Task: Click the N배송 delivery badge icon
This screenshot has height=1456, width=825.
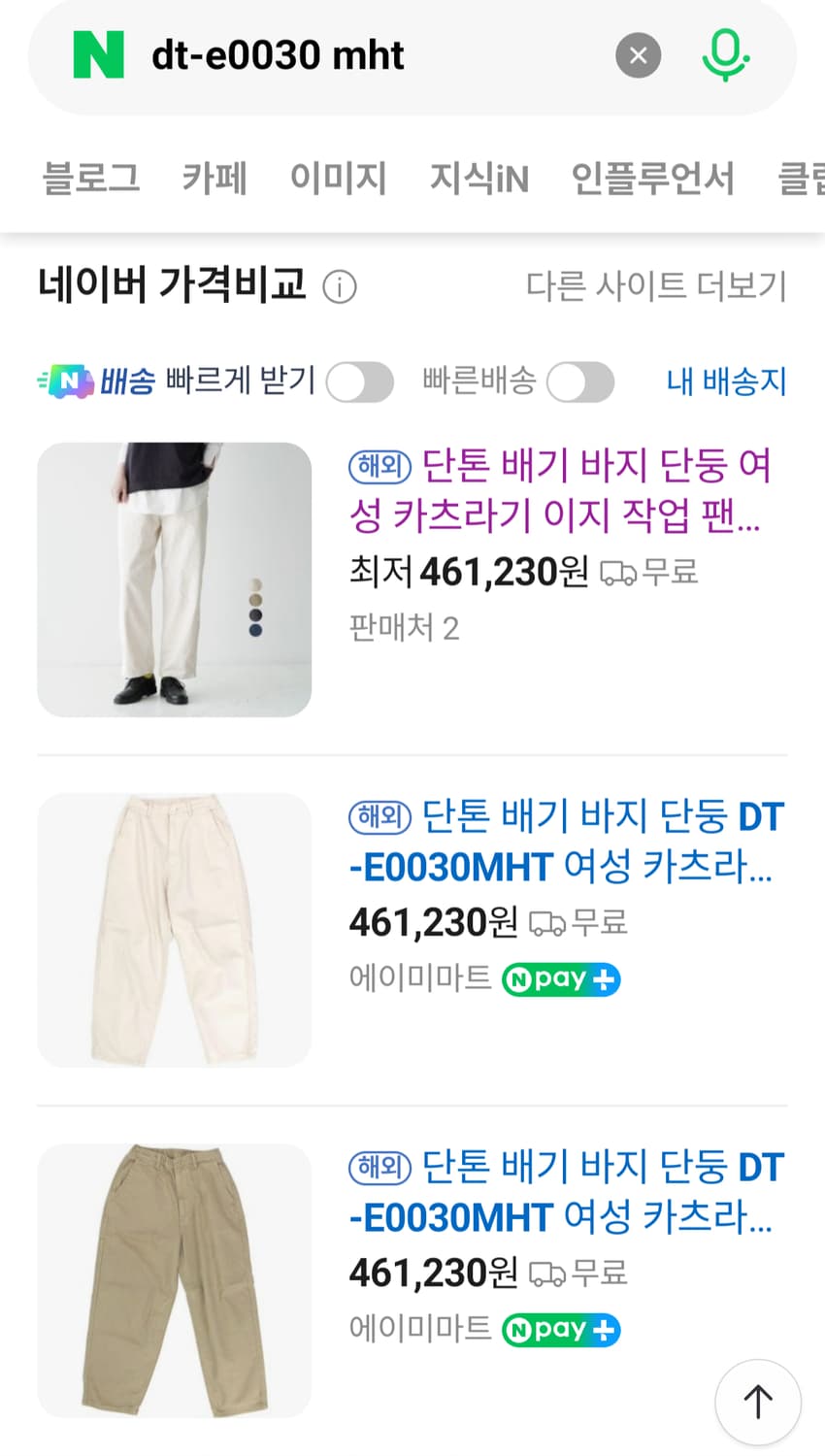Action: tap(68, 381)
